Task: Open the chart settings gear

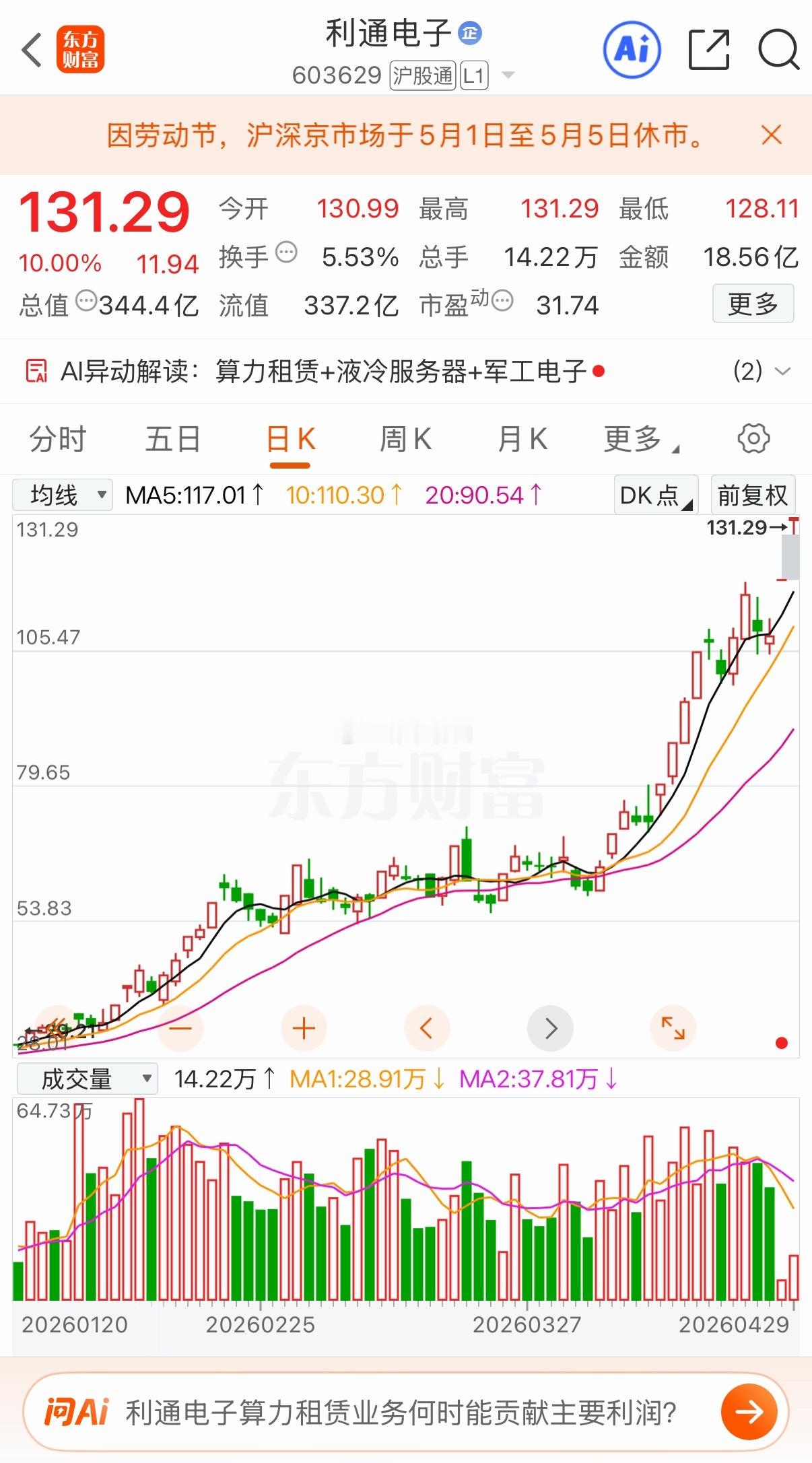Action: (x=753, y=438)
